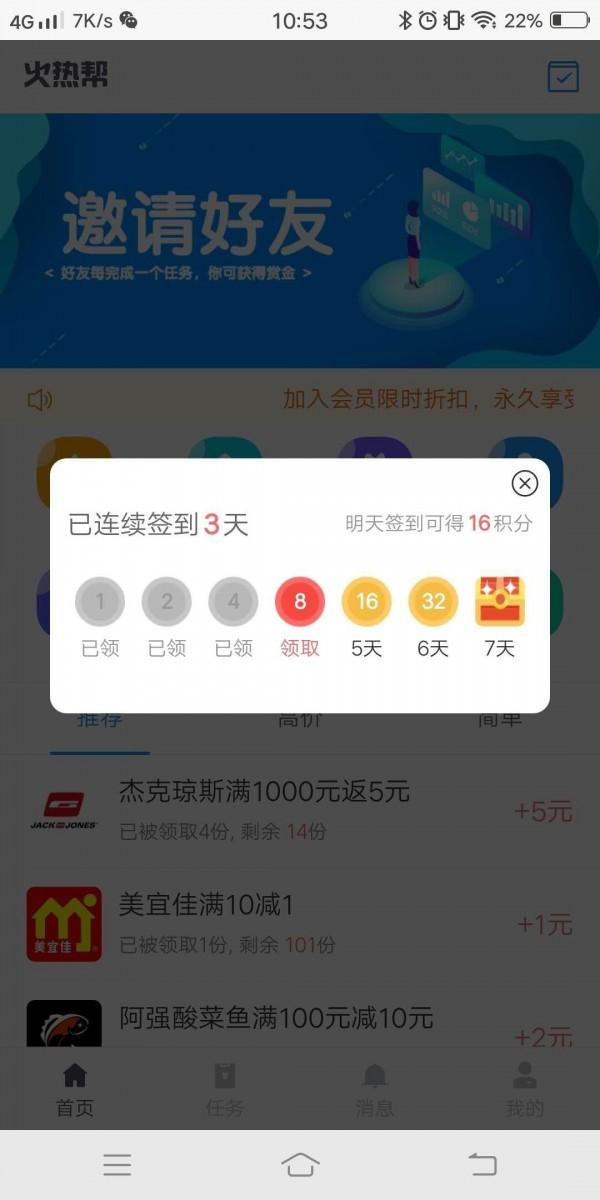The width and height of the screenshot is (600, 1200).
Task: Open the Jack Jones 1000元返5元 offer
Action: point(300,810)
